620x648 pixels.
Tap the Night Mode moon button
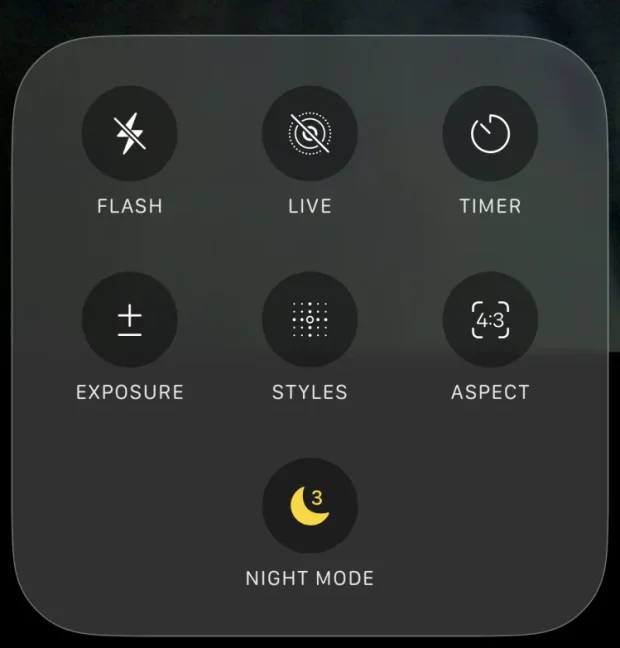[x=310, y=506]
